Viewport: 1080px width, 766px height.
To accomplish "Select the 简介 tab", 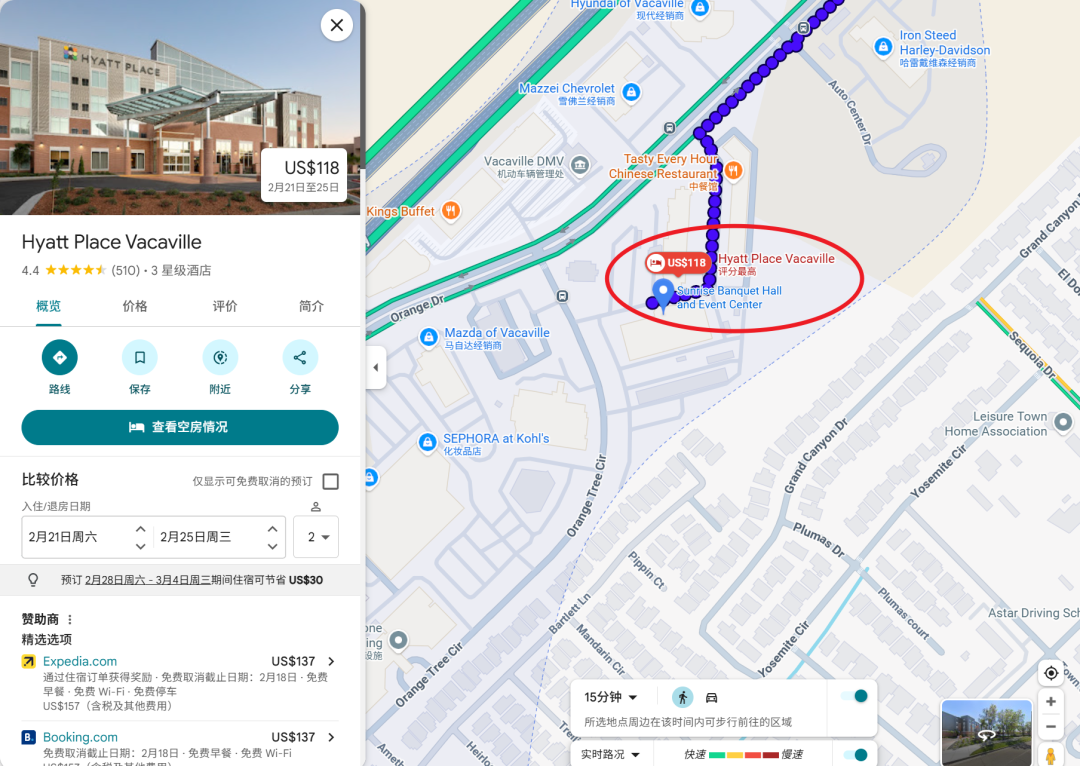I will click(x=311, y=306).
